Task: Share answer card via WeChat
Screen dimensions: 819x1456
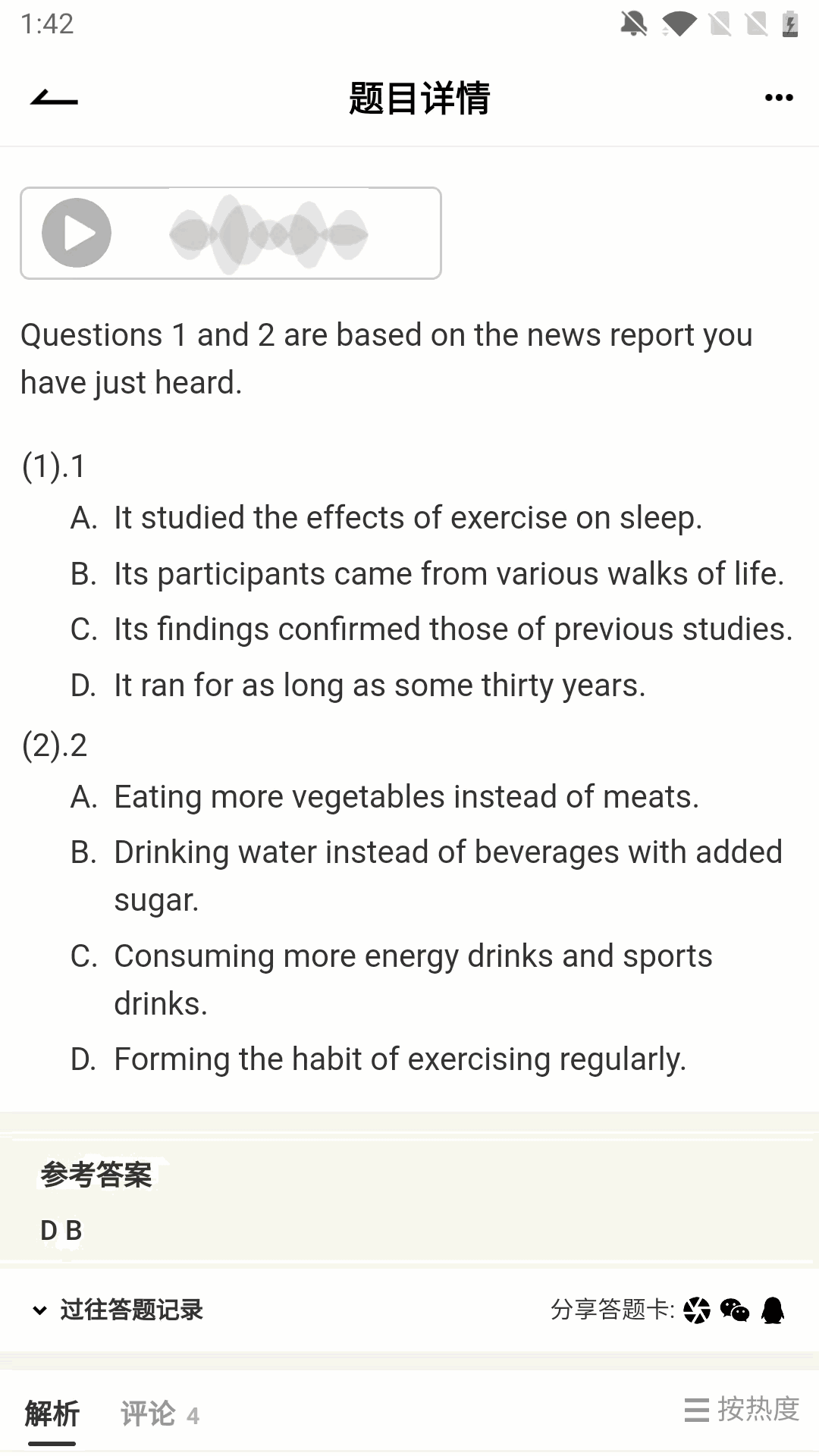Action: (734, 1310)
